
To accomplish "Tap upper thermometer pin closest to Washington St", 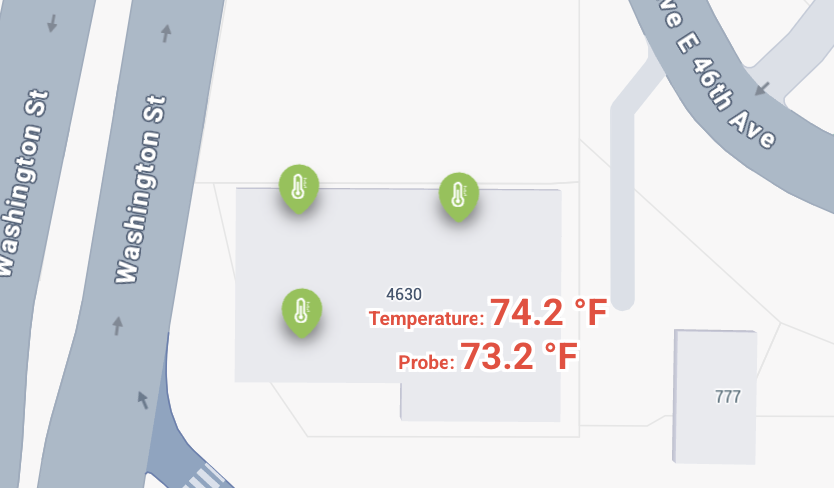I will 298,186.
